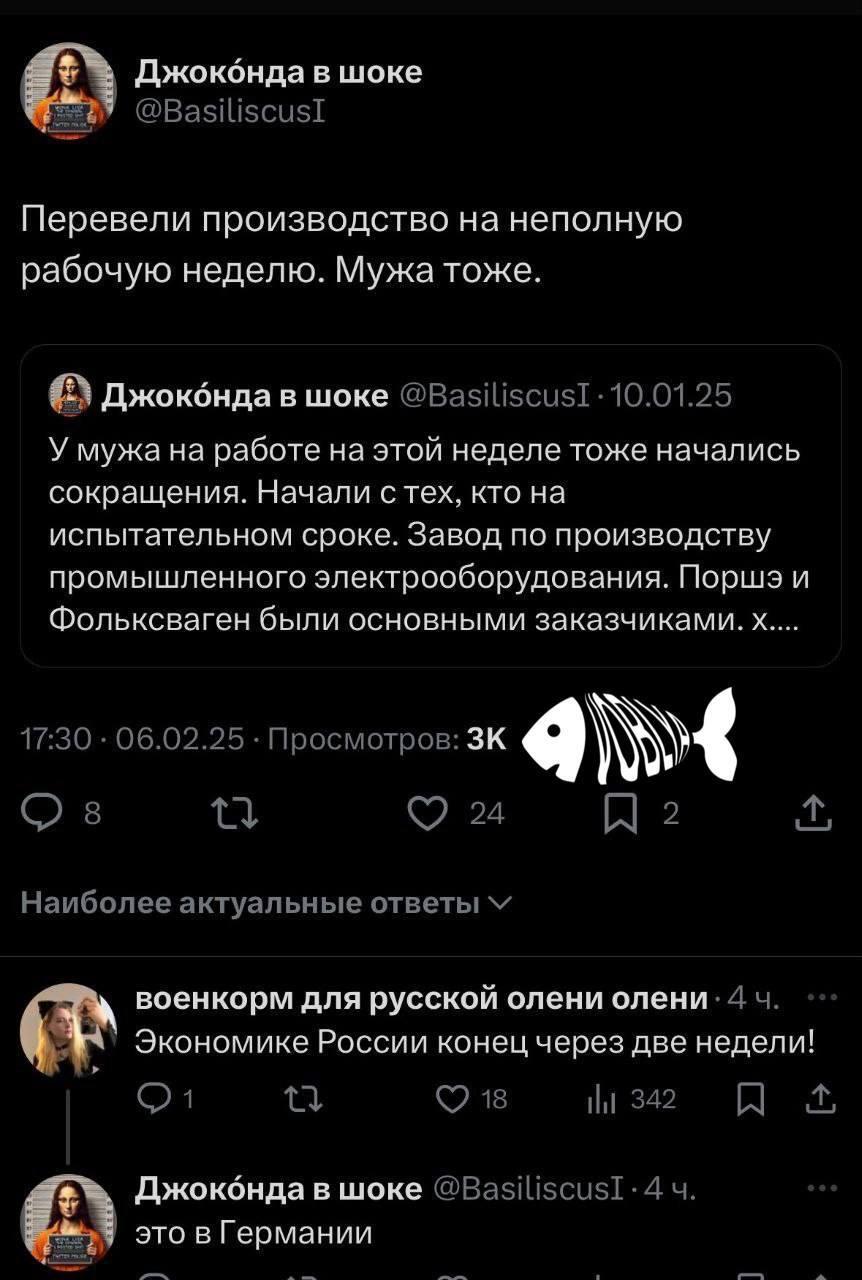The width and height of the screenshot is (862, 1280).
Task: Retweet военкорм's reply
Action: (299, 1099)
